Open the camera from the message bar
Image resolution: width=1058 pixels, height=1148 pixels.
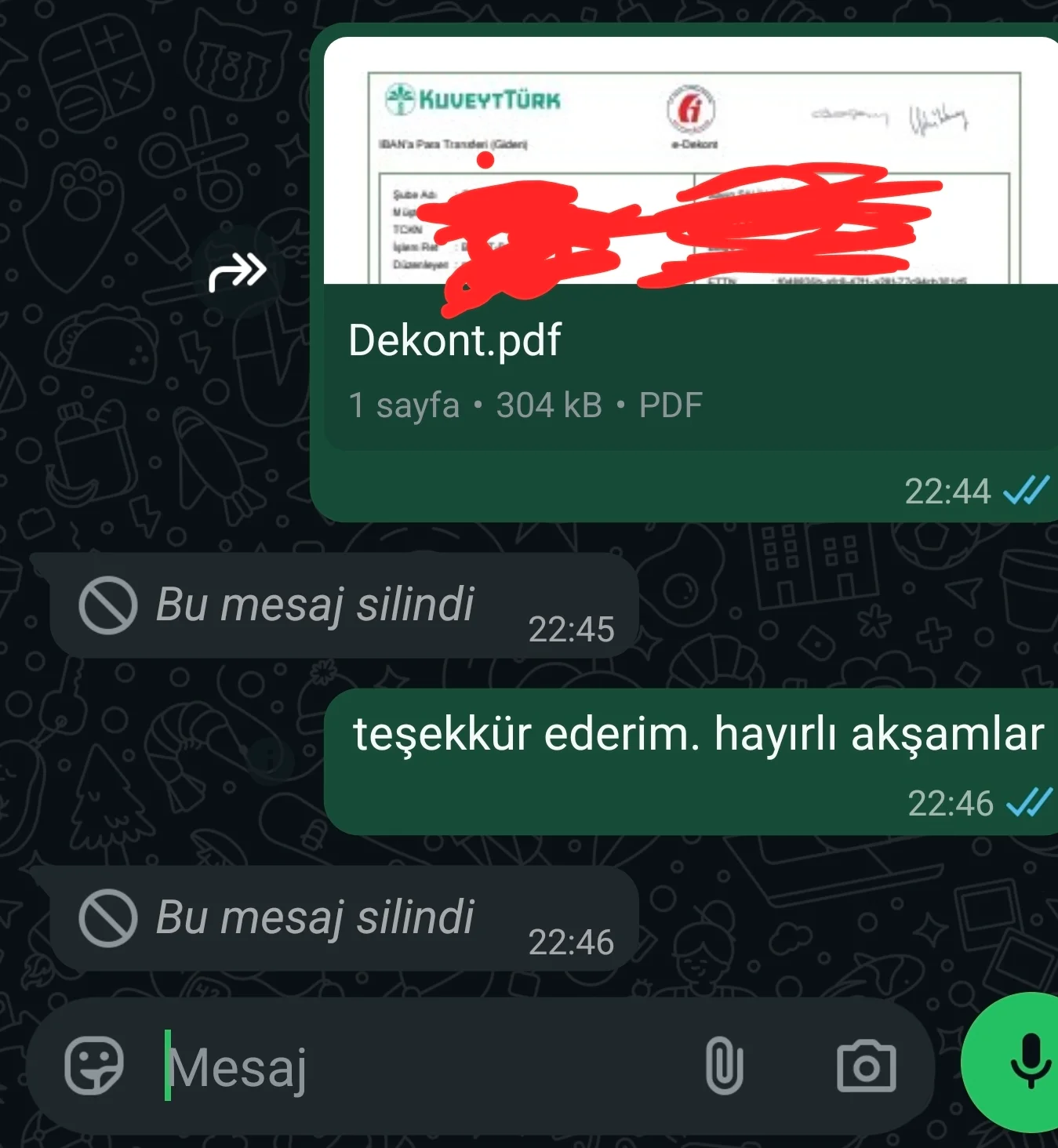tap(866, 1066)
